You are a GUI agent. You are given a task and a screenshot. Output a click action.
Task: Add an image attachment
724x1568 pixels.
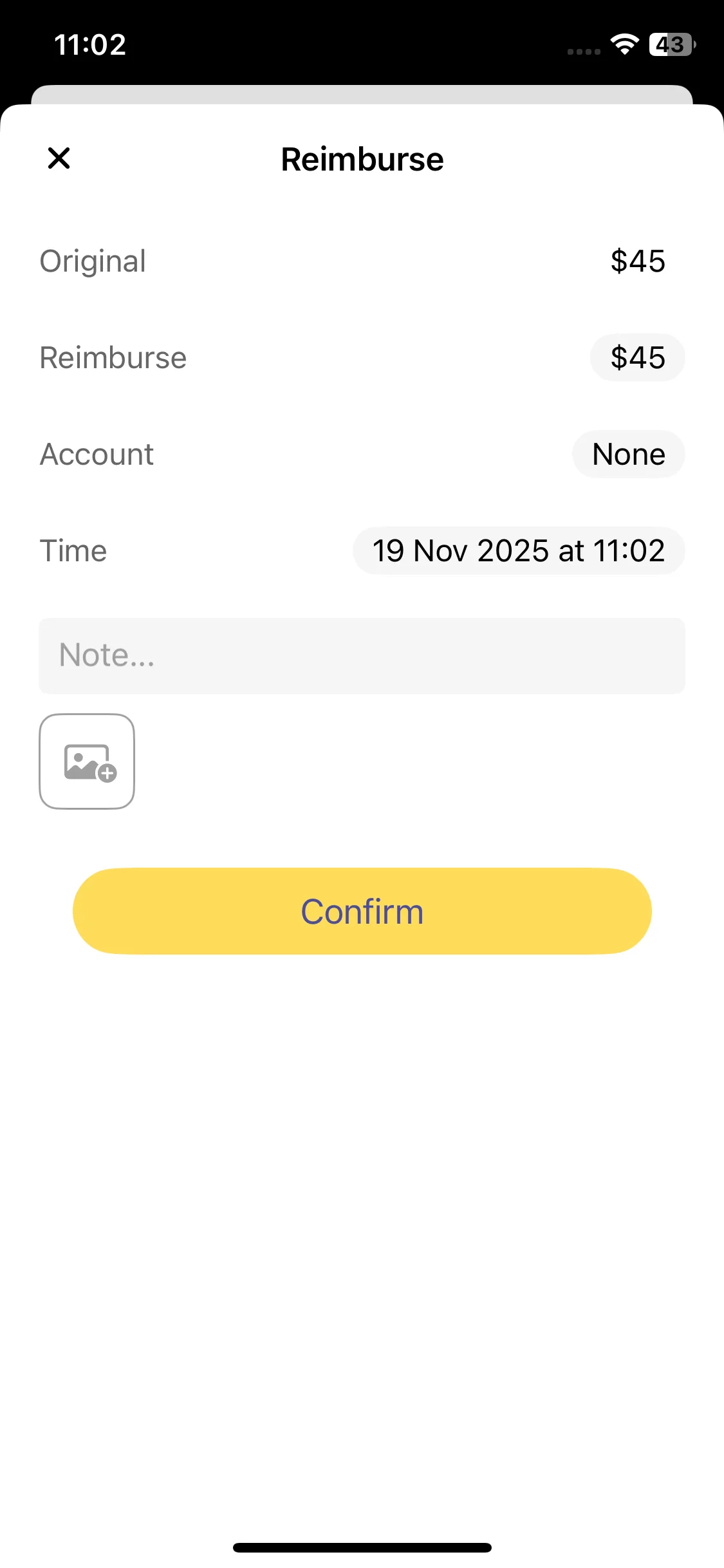click(87, 761)
